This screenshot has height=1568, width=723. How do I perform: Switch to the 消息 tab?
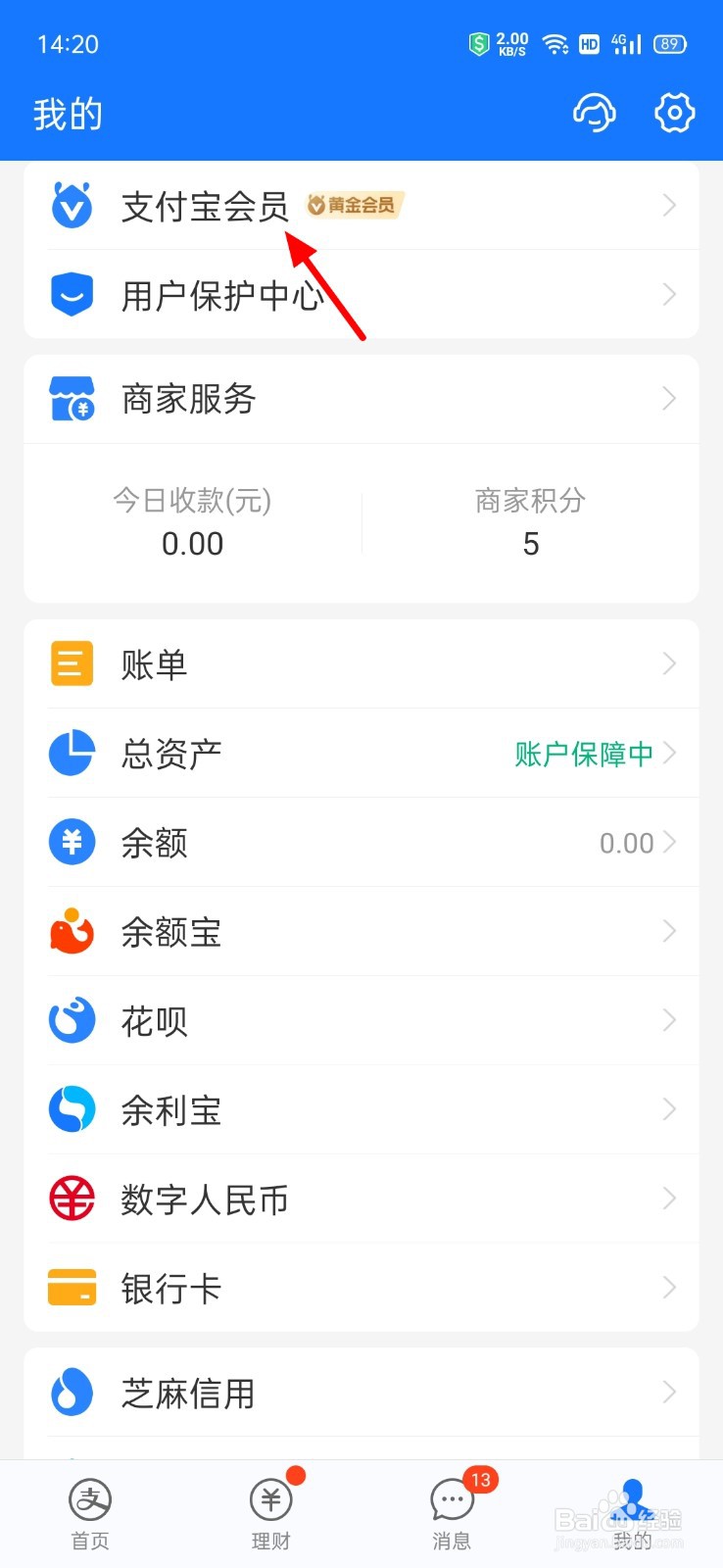point(452,1514)
